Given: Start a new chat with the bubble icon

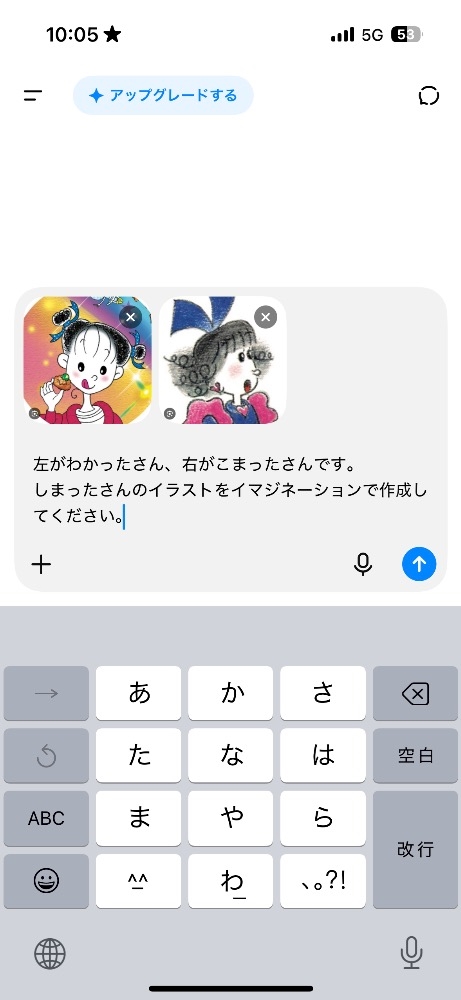Looking at the screenshot, I should tap(428, 96).
